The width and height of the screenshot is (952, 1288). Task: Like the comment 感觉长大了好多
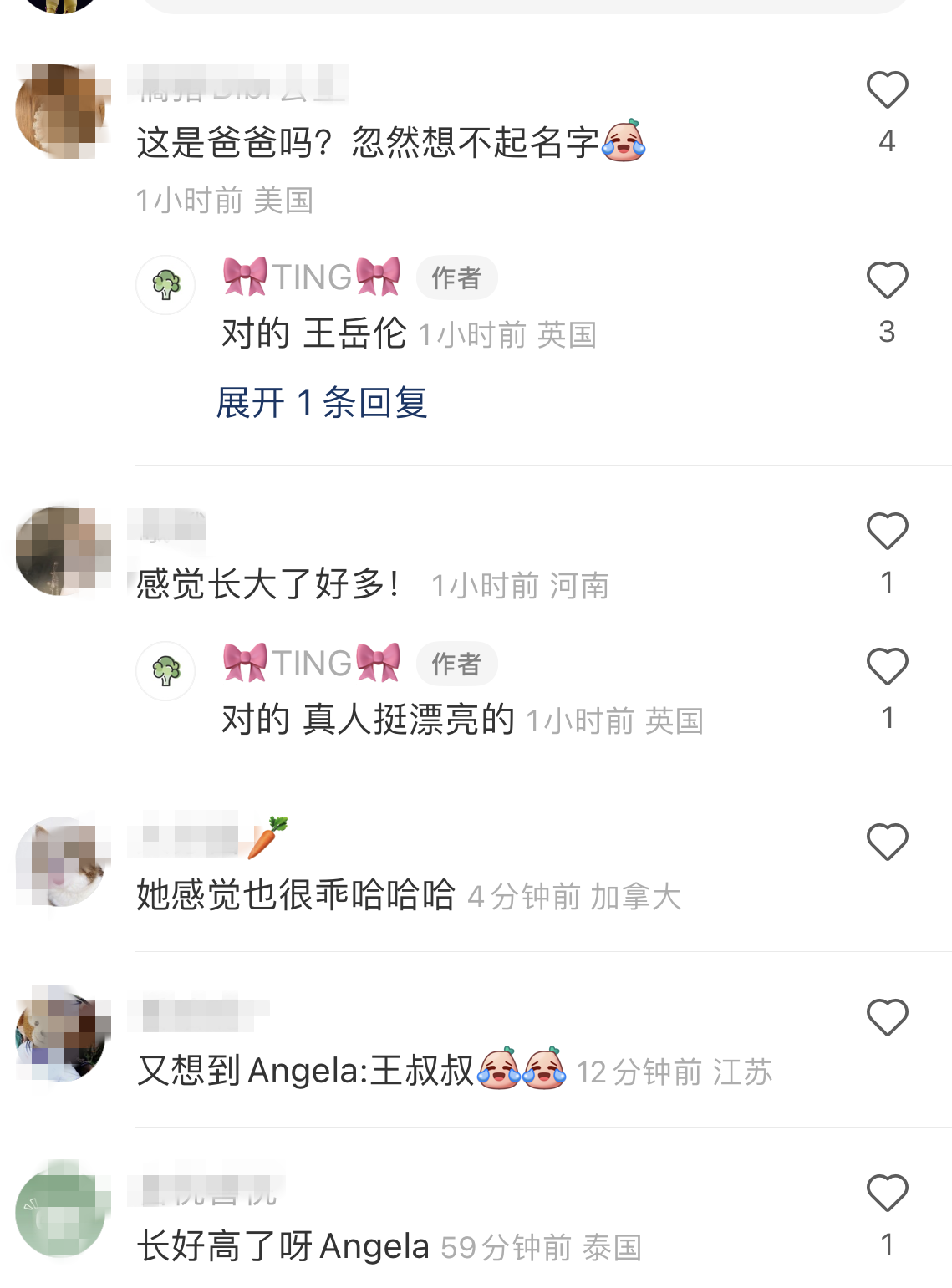(888, 530)
